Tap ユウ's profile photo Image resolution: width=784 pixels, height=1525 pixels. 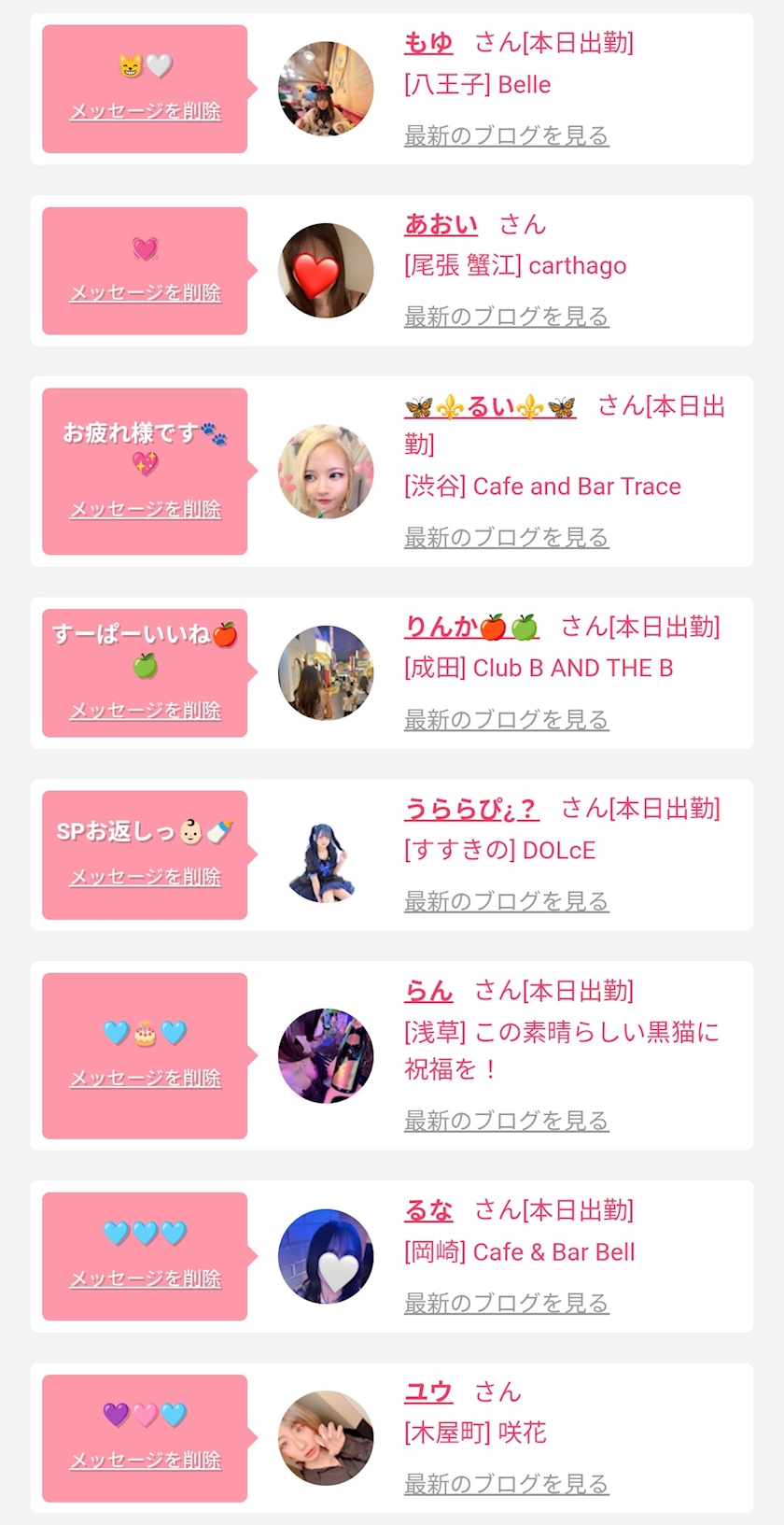[326, 1438]
